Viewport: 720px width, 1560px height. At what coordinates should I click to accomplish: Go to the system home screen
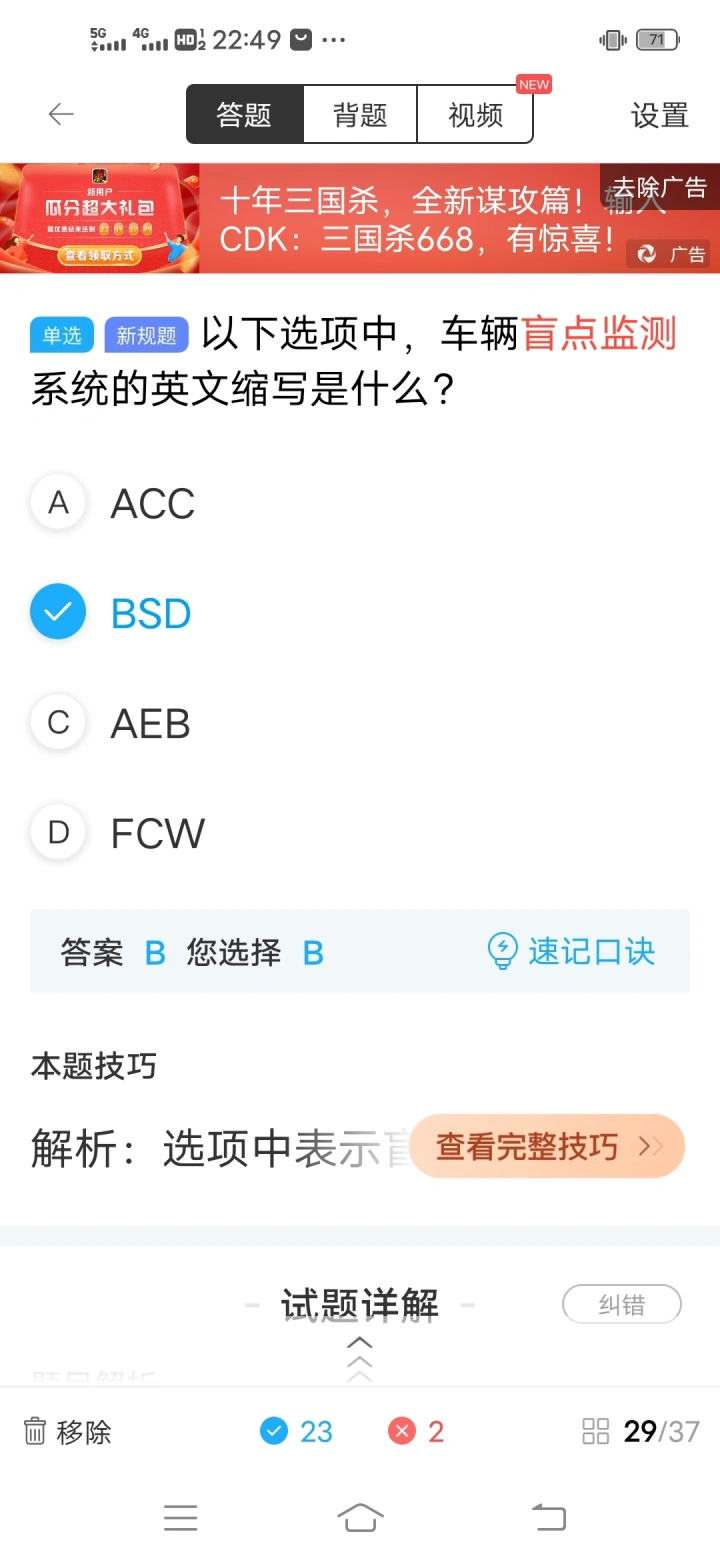(360, 1518)
